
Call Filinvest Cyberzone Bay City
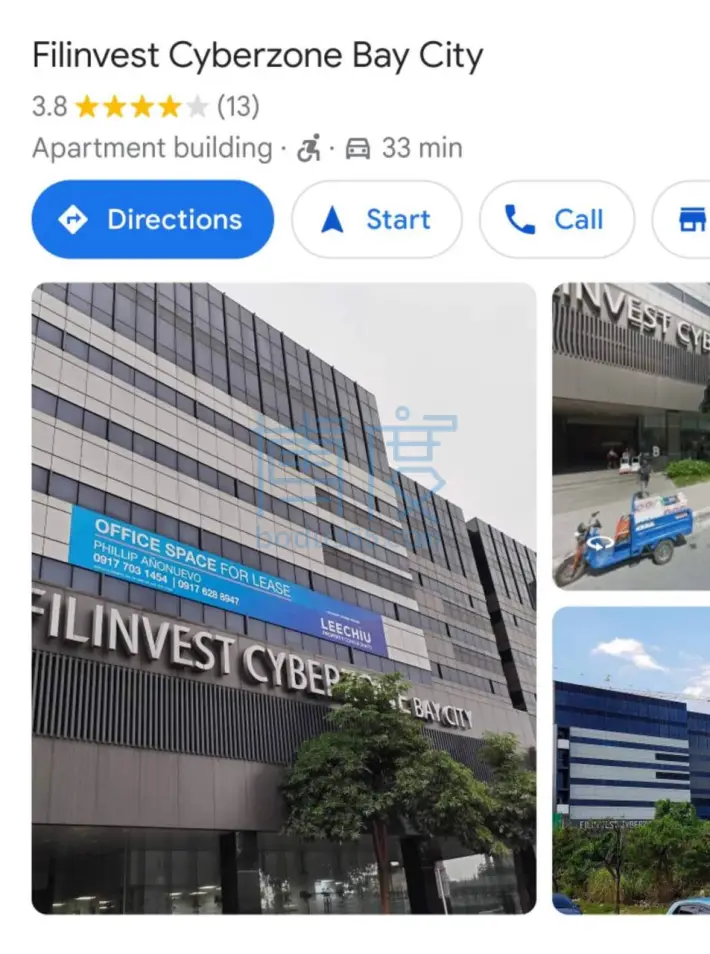tap(556, 220)
